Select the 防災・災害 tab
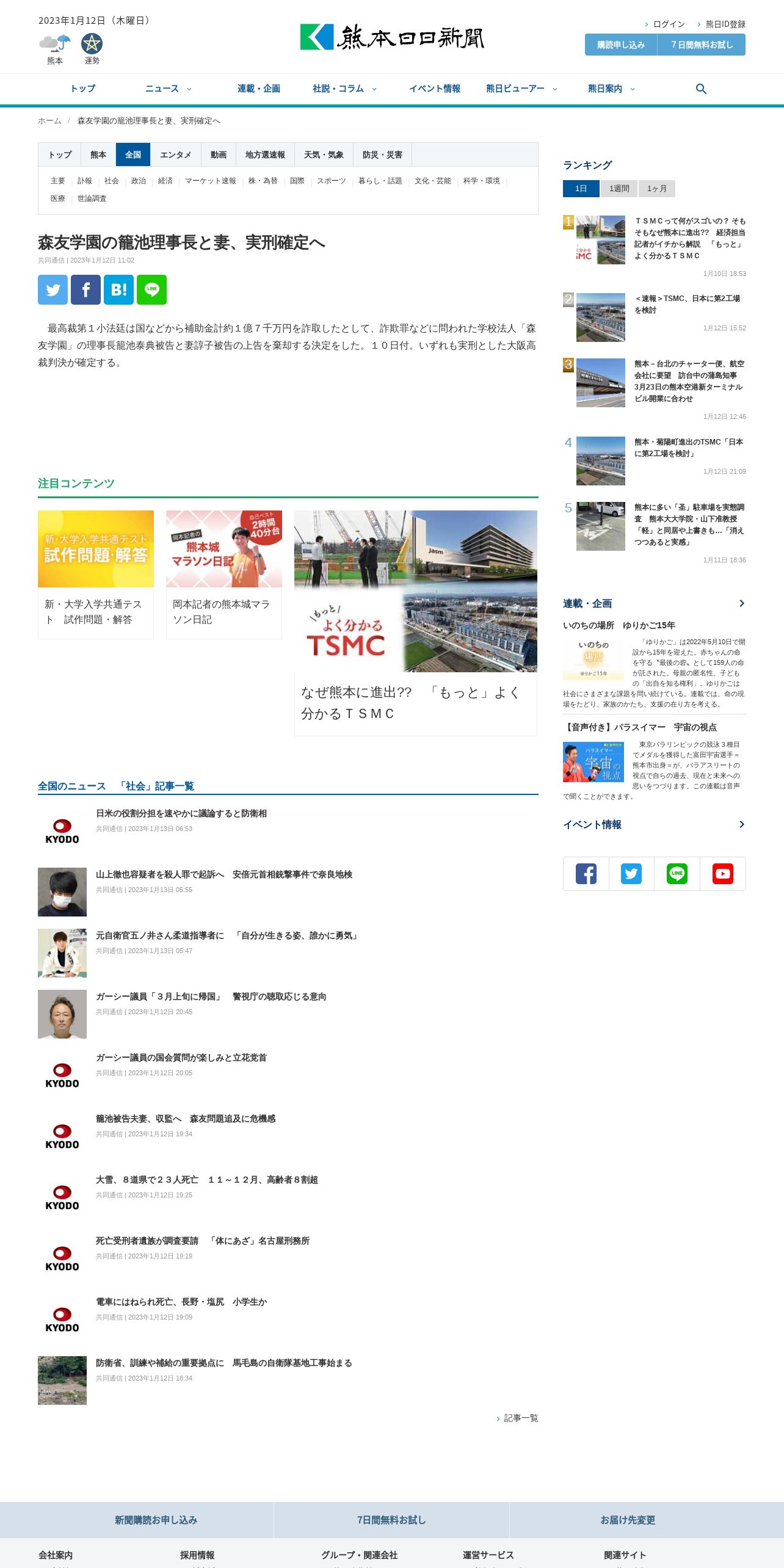Viewport: 784px width, 1568px height. click(382, 155)
